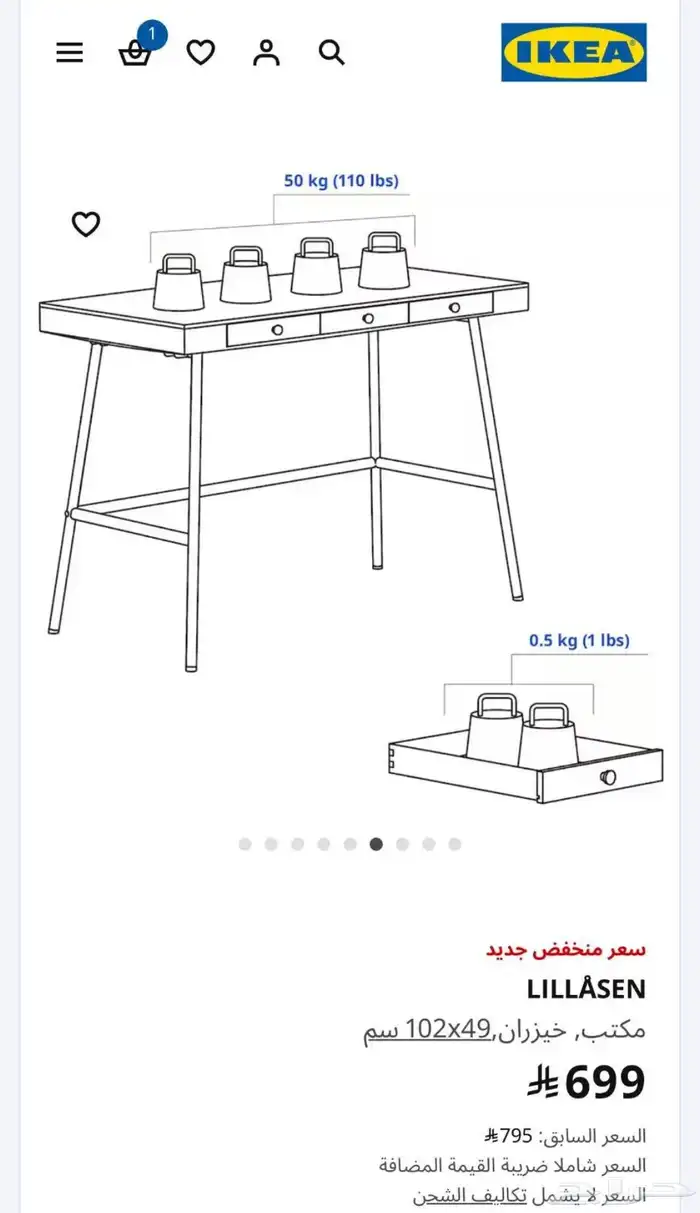Open the shopping basket
The height and width of the screenshot is (1213, 700).
(x=135, y=53)
